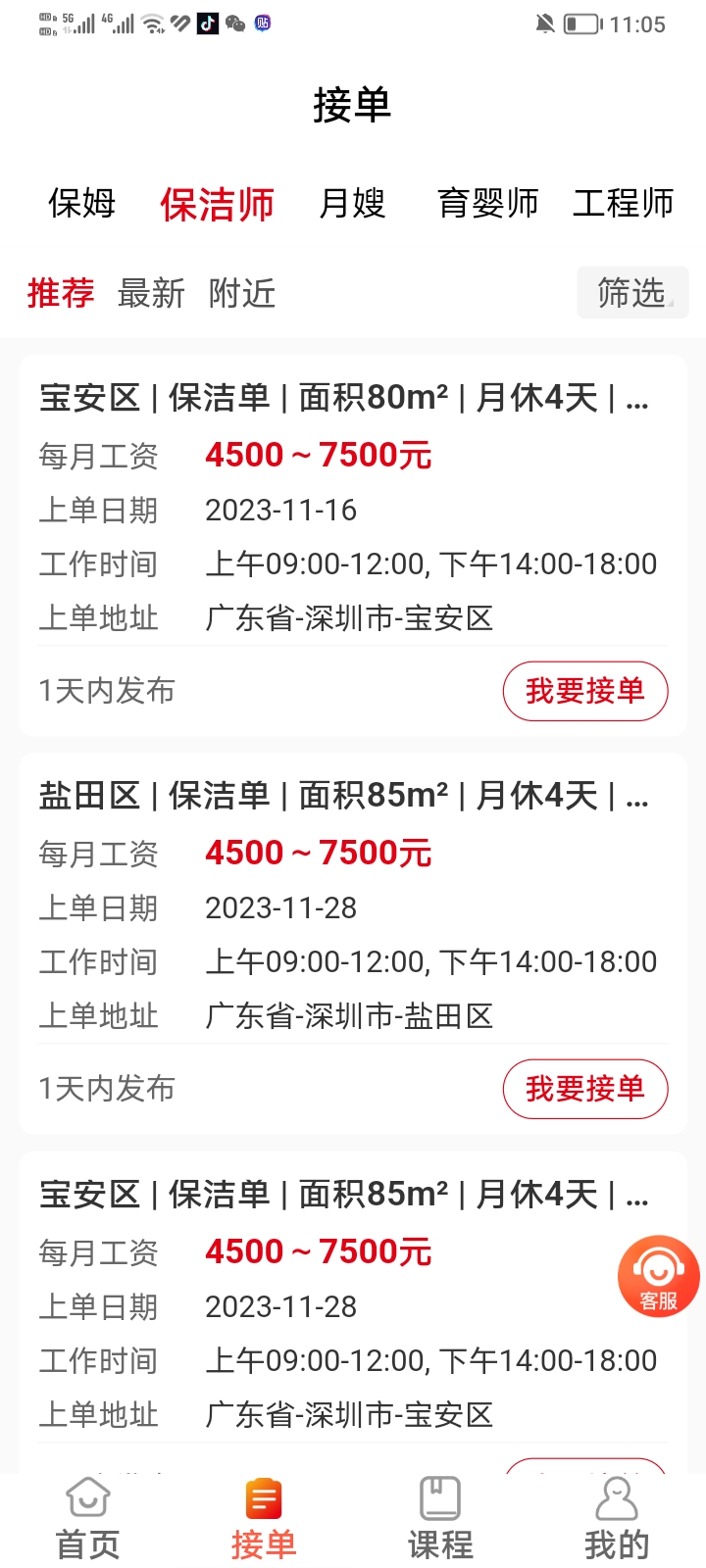This screenshot has width=706, height=1568.
Task: Open the WeChat icon in the status bar
Action: coord(233,24)
